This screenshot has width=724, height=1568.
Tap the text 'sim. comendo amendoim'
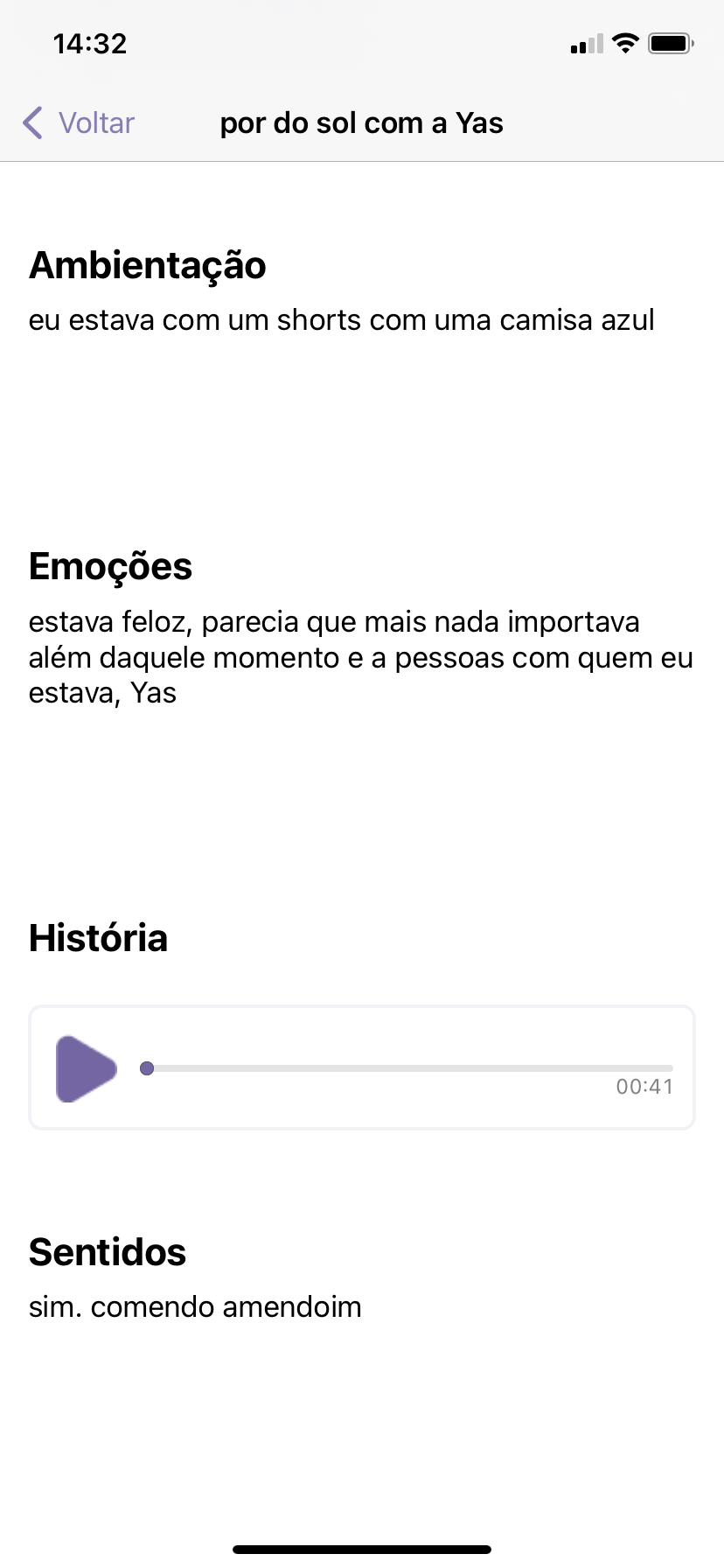(196, 1306)
